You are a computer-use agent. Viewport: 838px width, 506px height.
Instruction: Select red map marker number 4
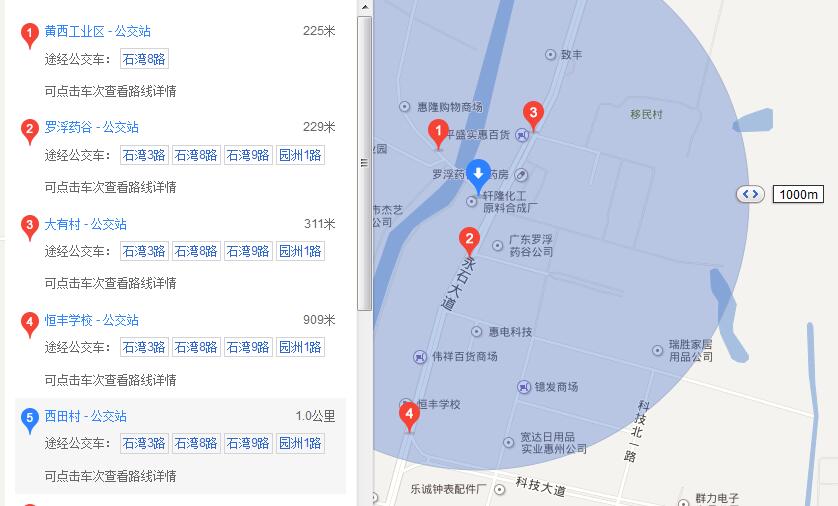(x=408, y=415)
